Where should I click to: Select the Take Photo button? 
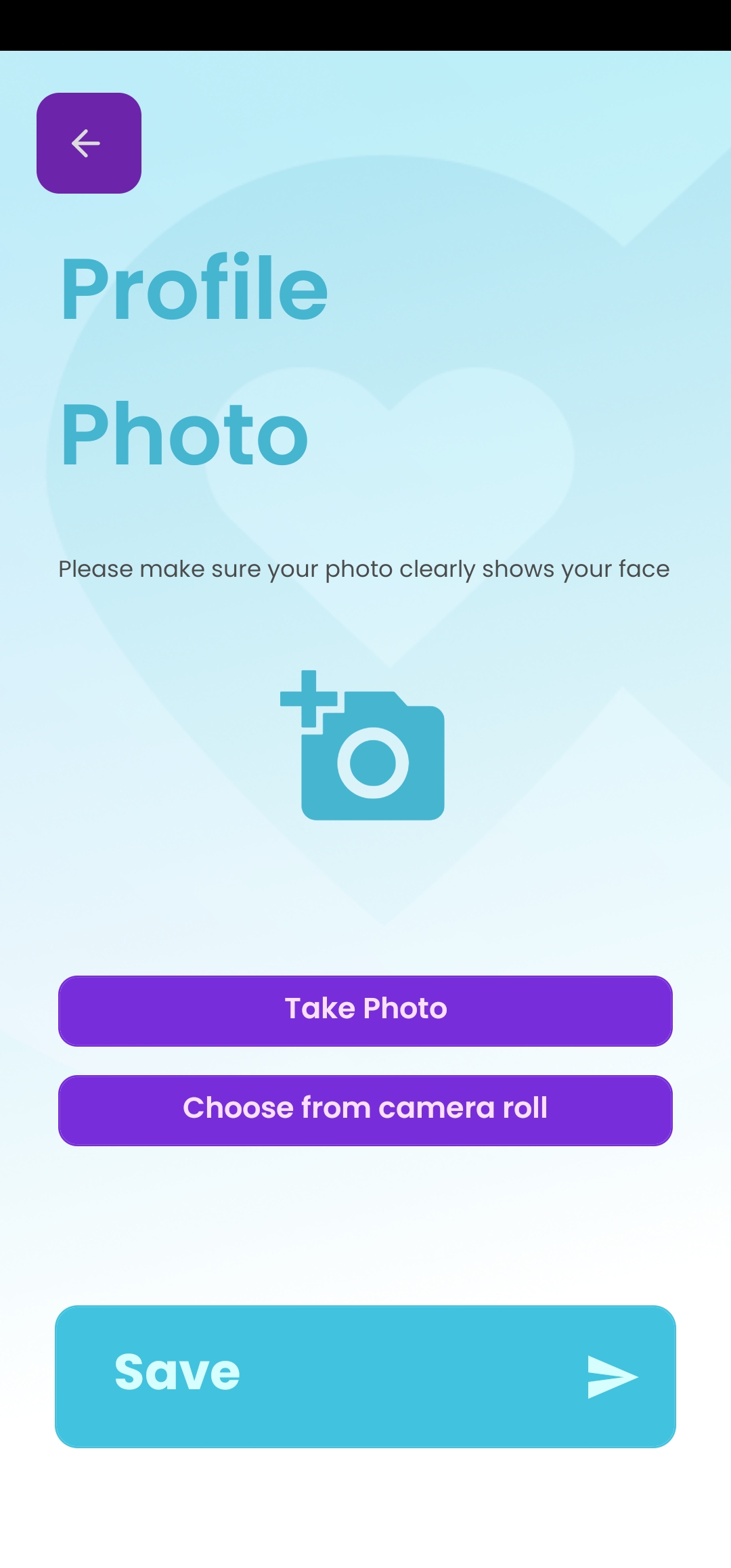365,1010
